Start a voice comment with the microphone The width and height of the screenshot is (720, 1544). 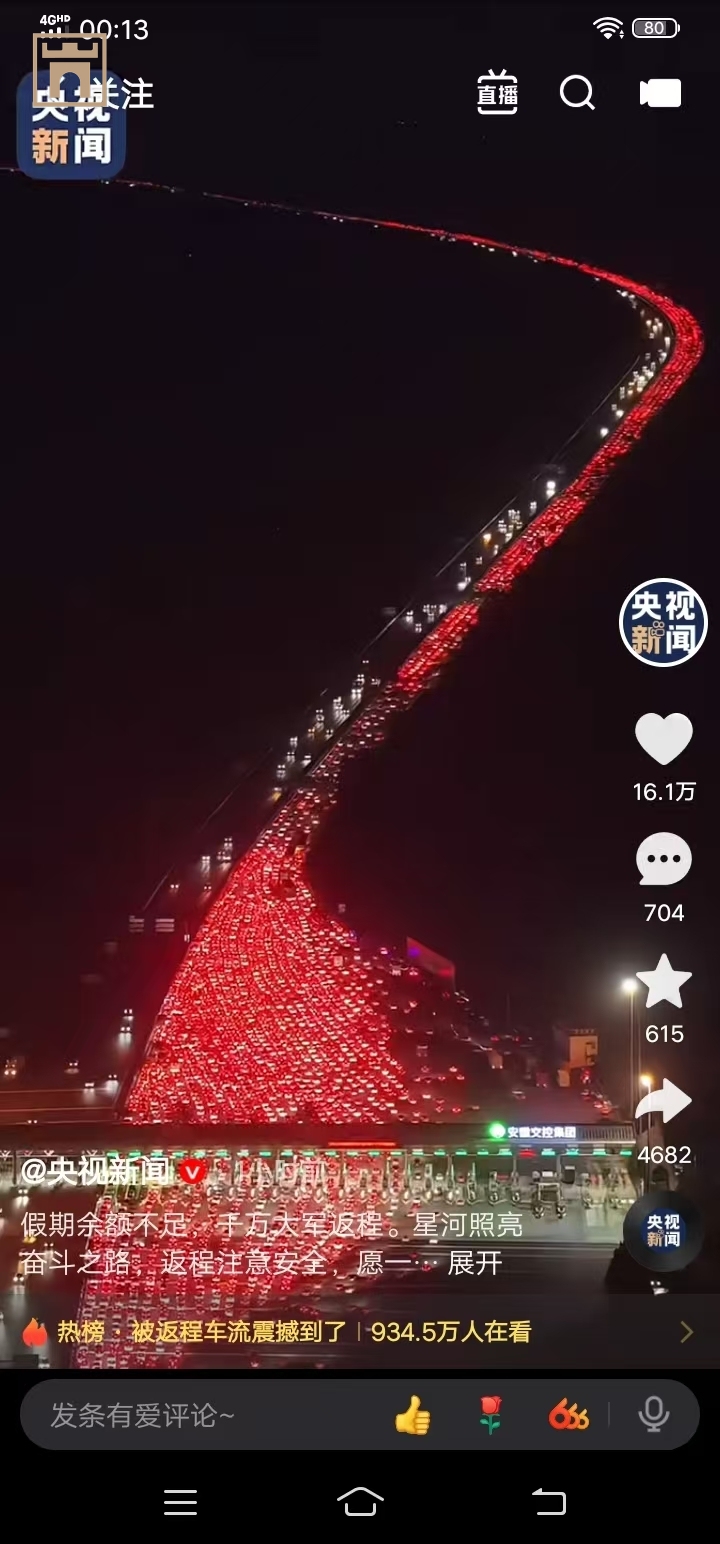tap(654, 1415)
